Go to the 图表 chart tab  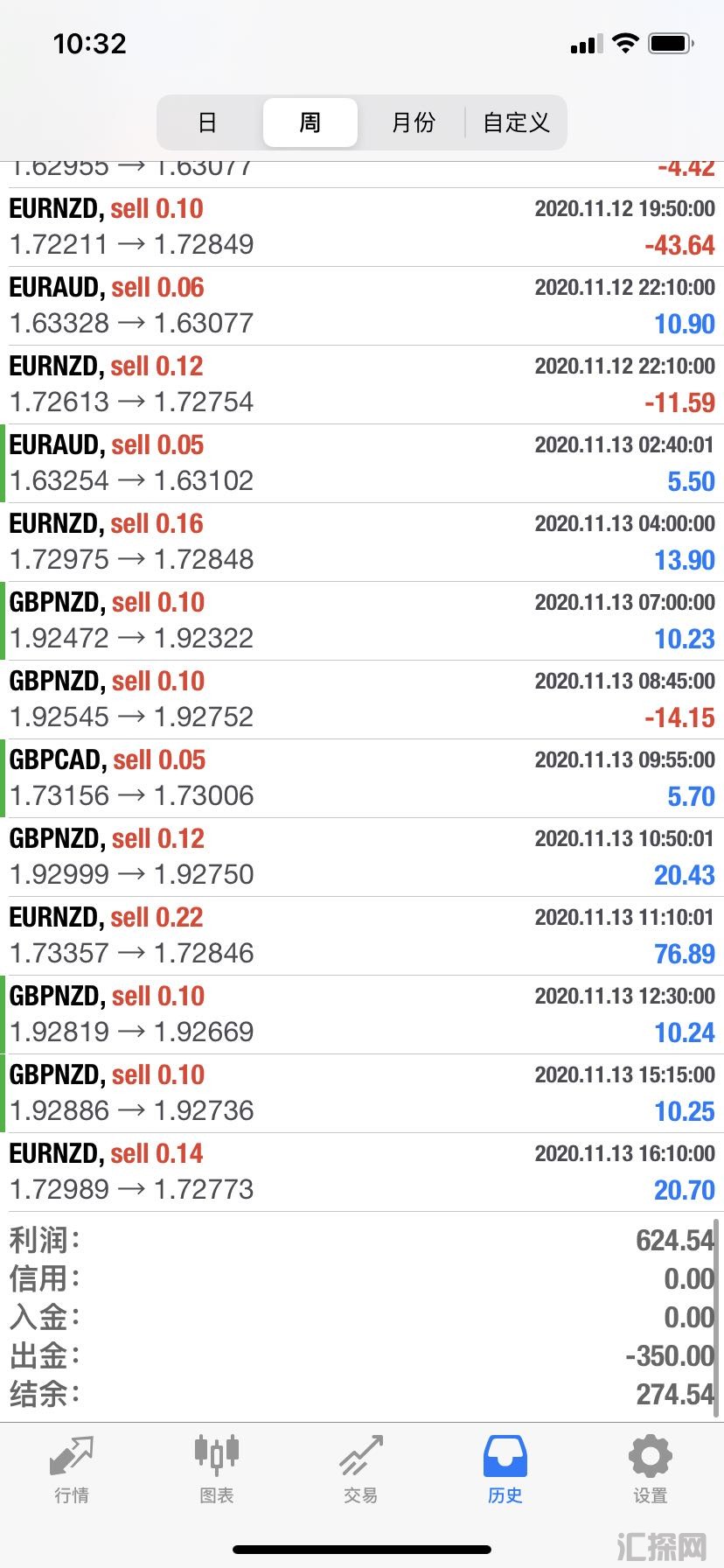[216, 1470]
